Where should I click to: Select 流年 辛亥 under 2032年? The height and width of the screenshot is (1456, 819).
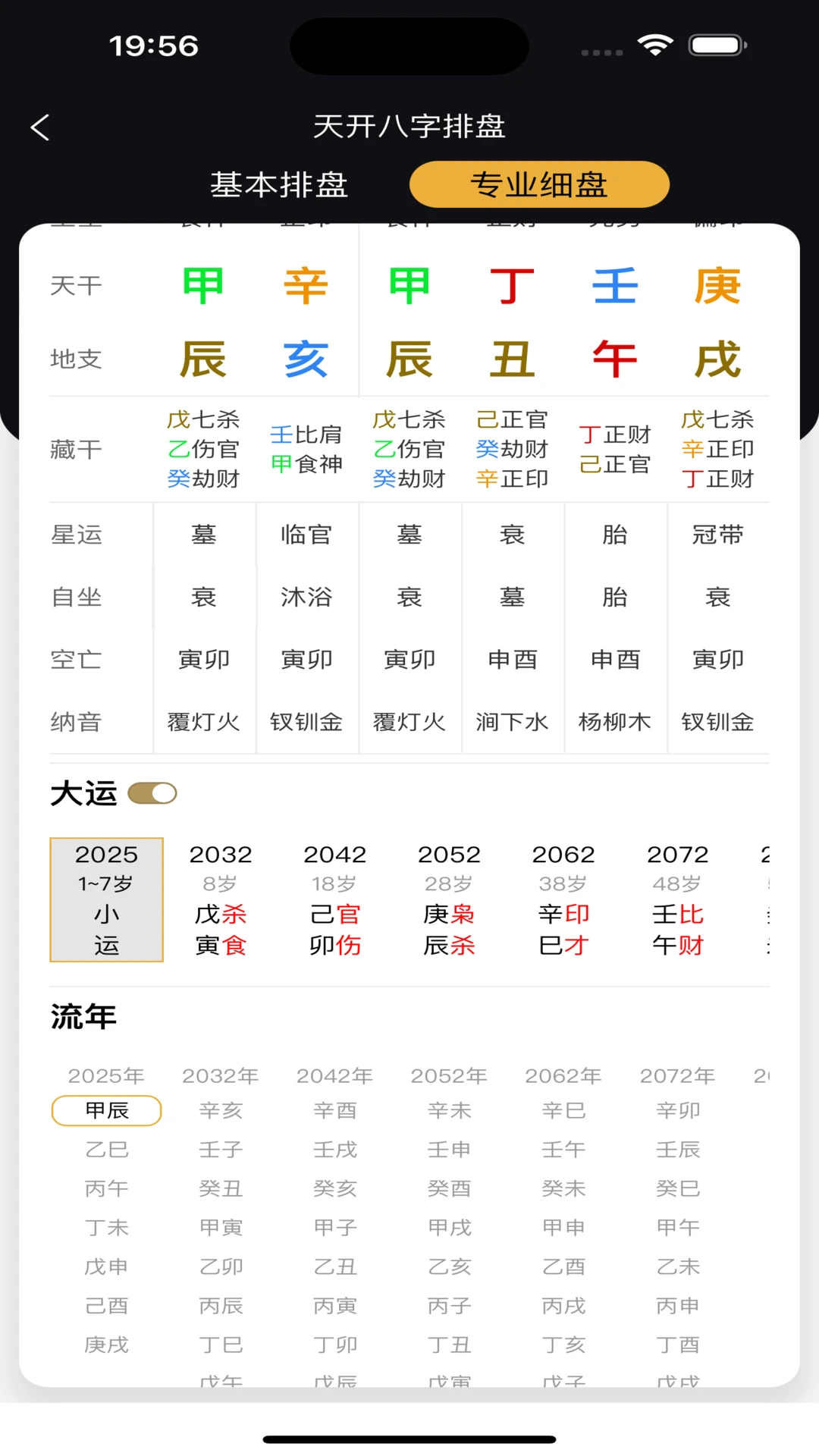[x=221, y=1111]
